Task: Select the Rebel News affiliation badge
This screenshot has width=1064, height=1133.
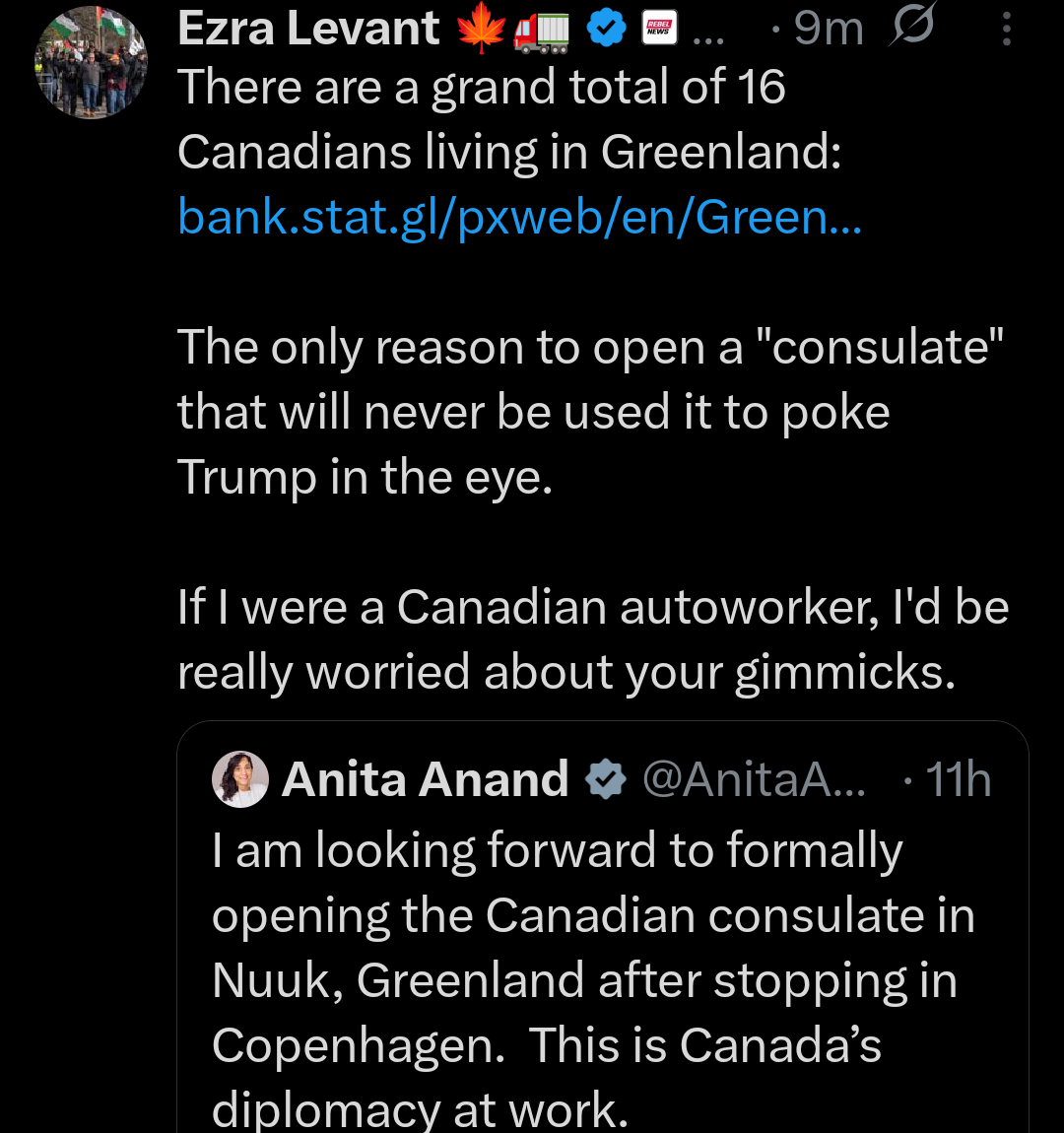Action: tap(658, 27)
